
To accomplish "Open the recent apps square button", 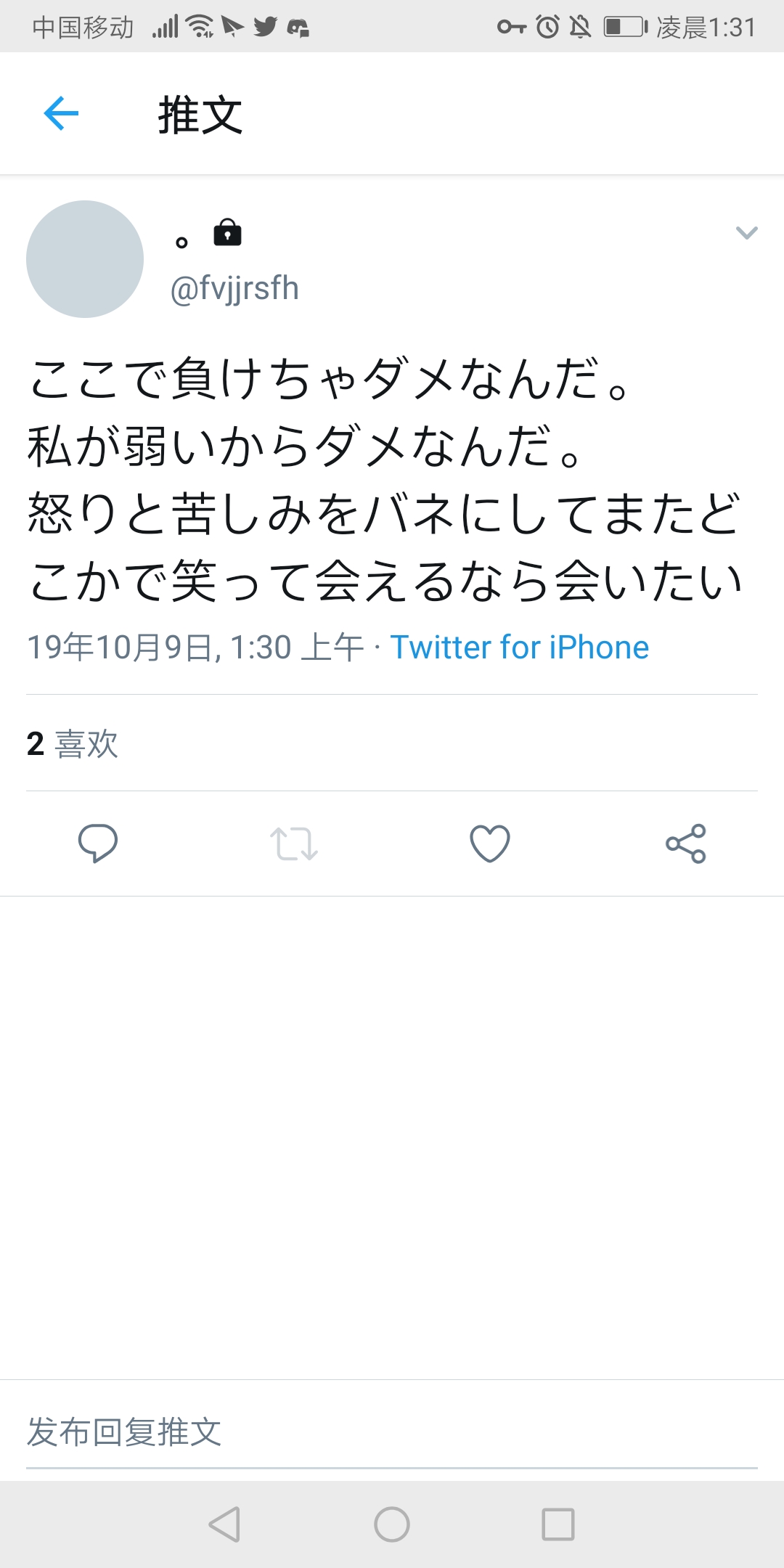I will [x=558, y=1524].
